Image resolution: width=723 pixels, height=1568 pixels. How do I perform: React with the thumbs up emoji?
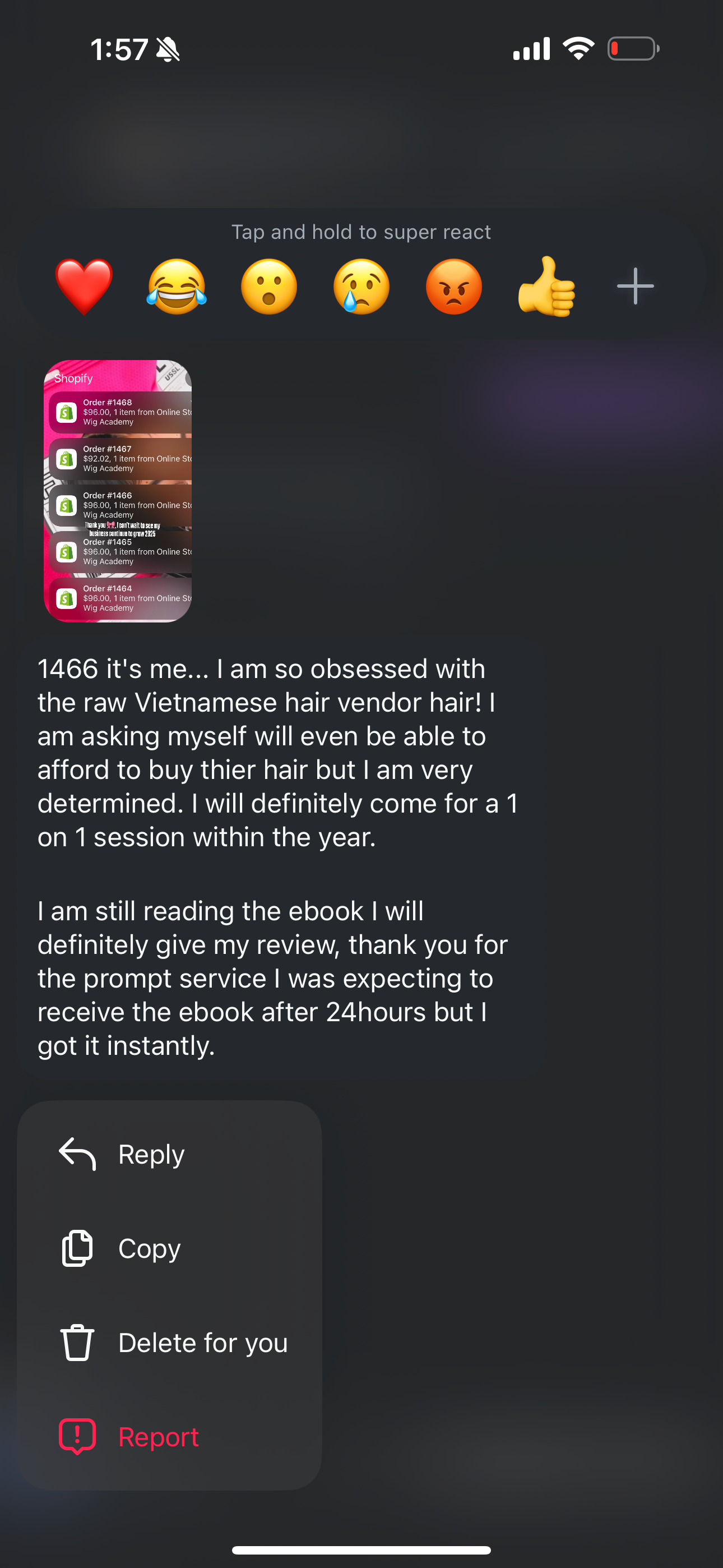click(x=546, y=286)
